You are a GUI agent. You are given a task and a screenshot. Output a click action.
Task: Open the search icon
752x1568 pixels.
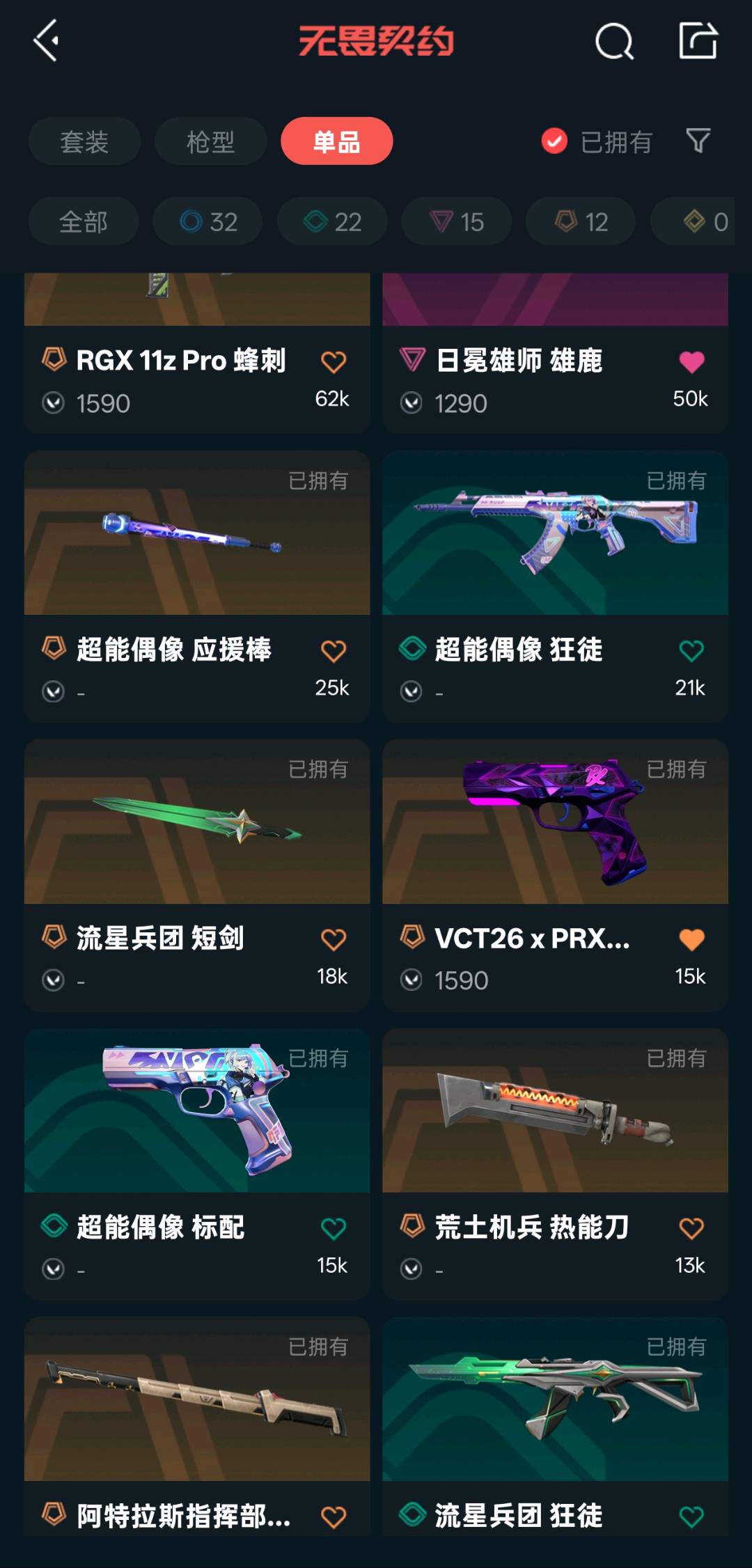tap(614, 42)
